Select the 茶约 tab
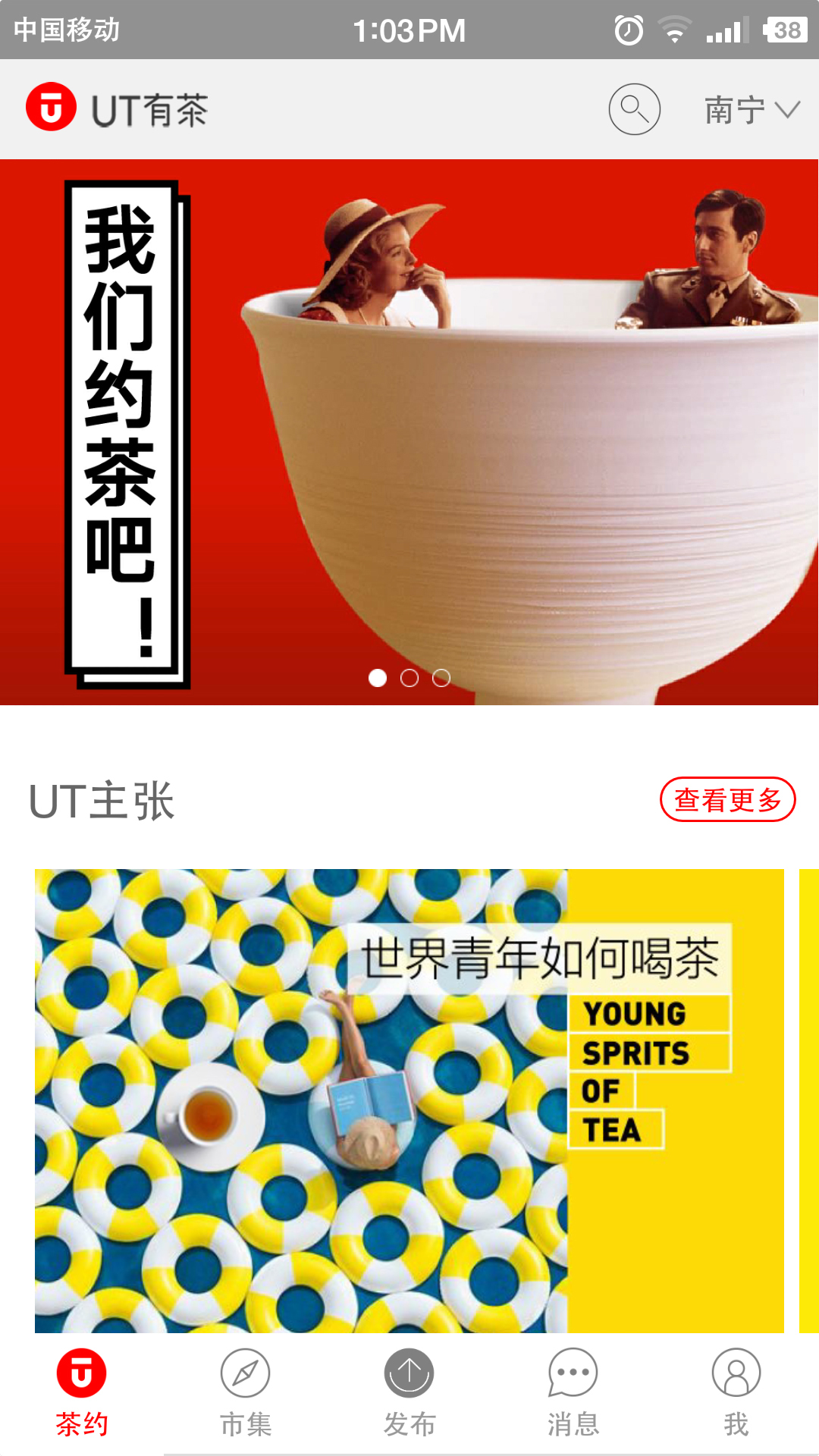Screen dimensions: 819x1456 [x=82, y=1392]
